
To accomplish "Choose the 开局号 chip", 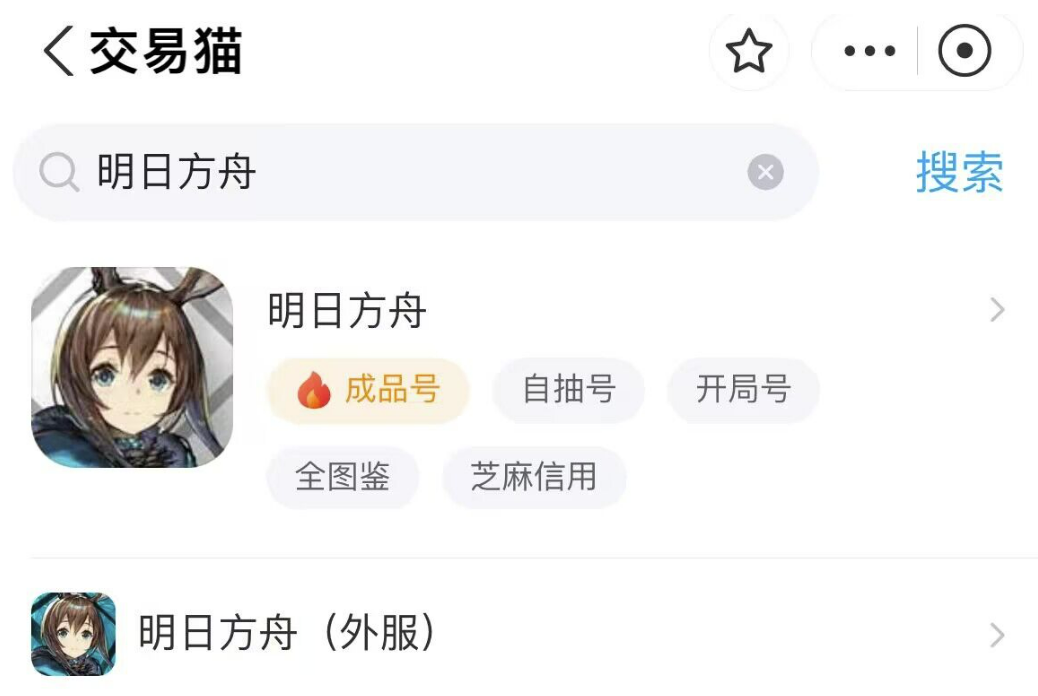I will coord(743,390).
